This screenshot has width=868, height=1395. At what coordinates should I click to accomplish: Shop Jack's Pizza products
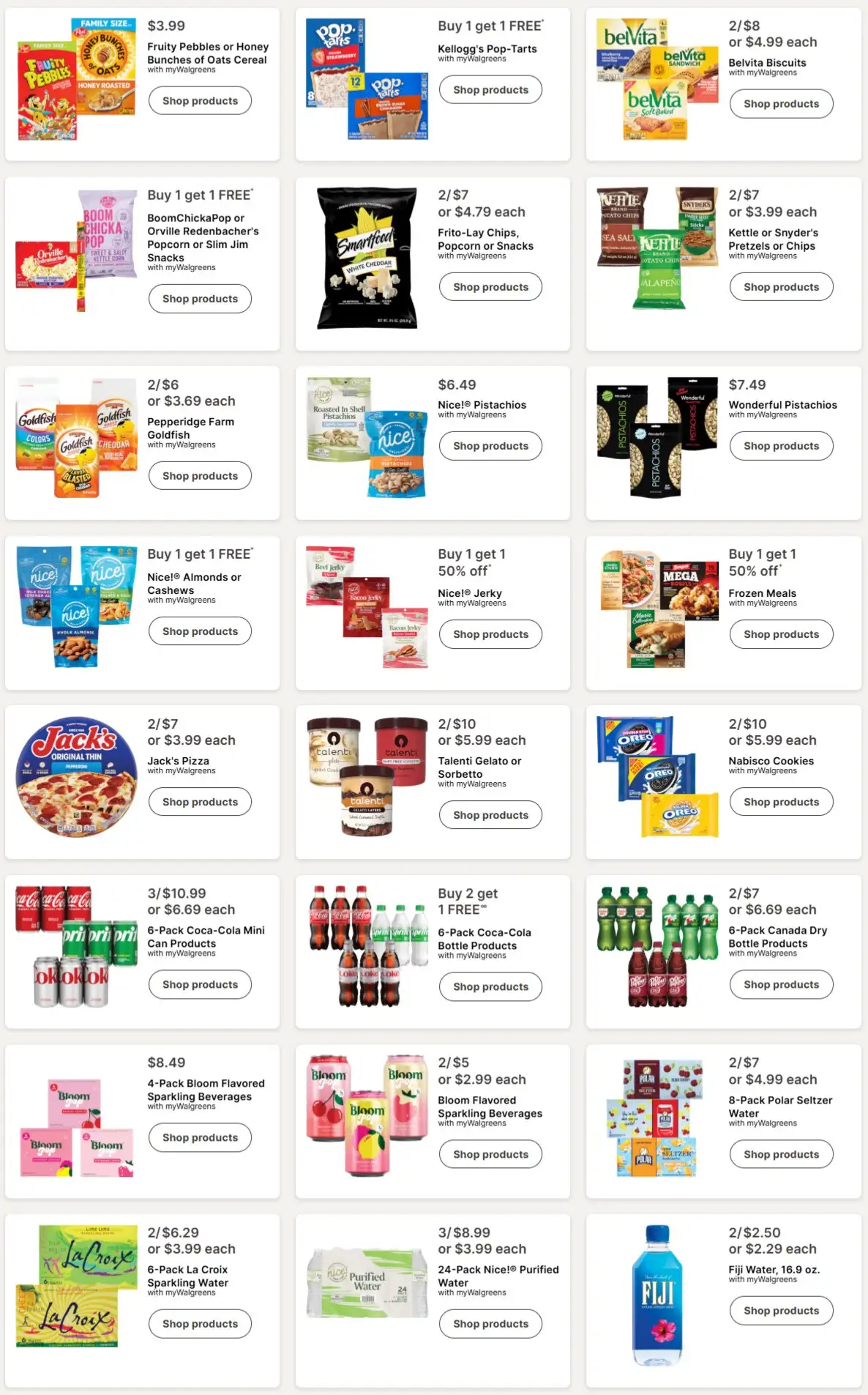coord(200,802)
